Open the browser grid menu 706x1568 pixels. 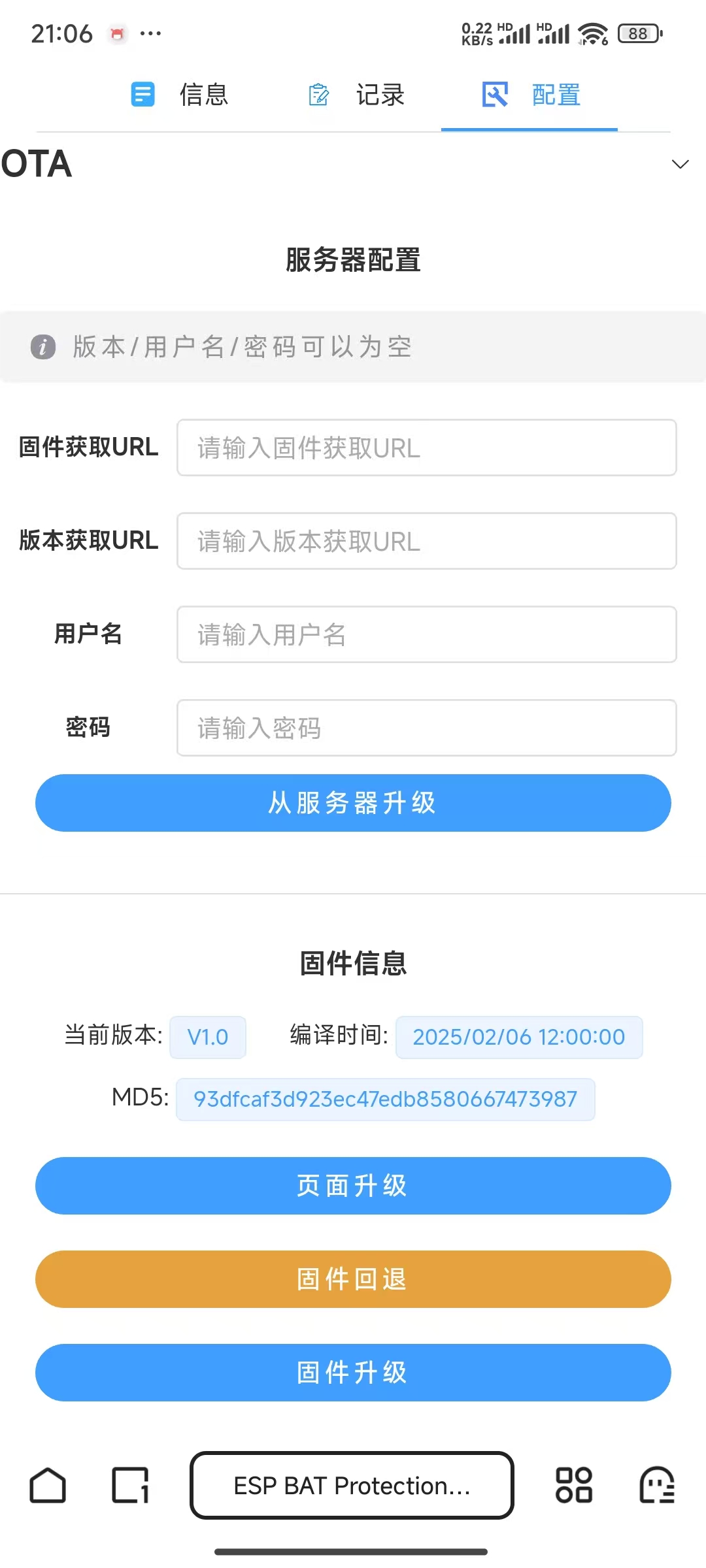(x=574, y=1486)
